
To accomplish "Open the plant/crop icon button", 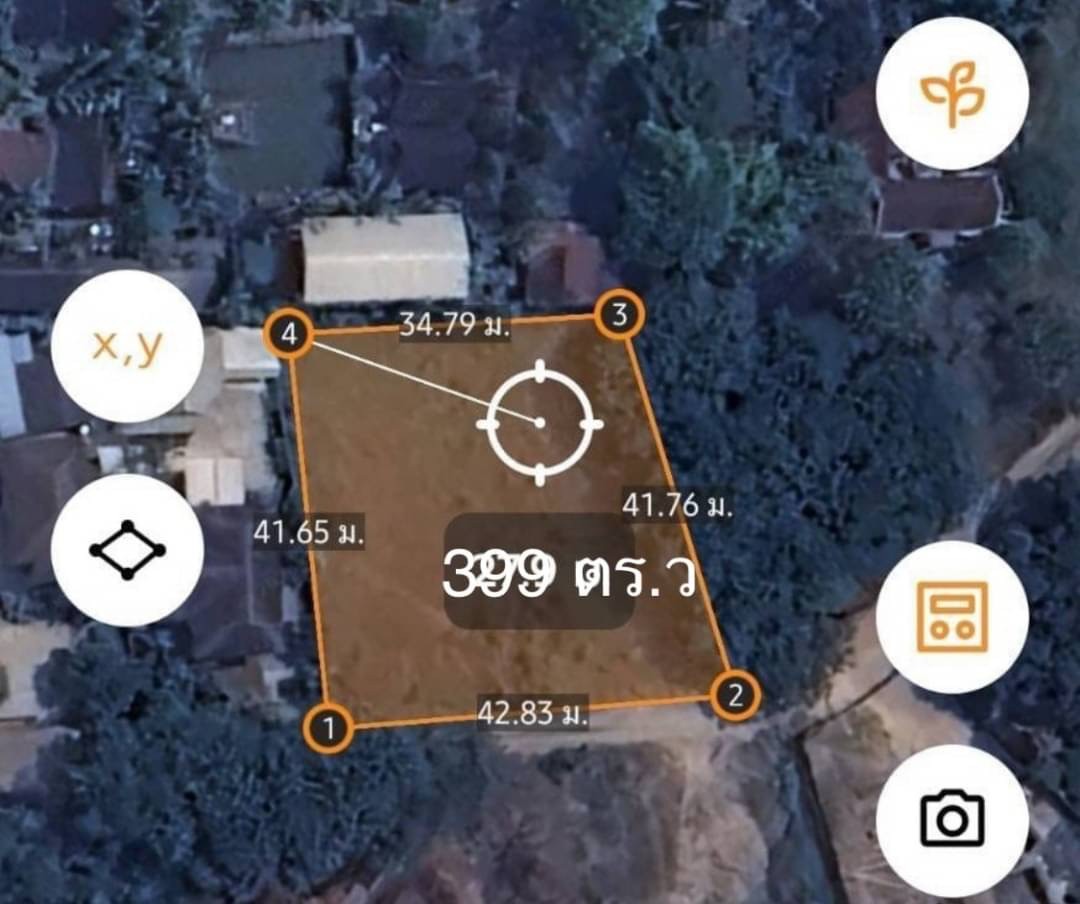I will pyautogui.click(x=952, y=93).
